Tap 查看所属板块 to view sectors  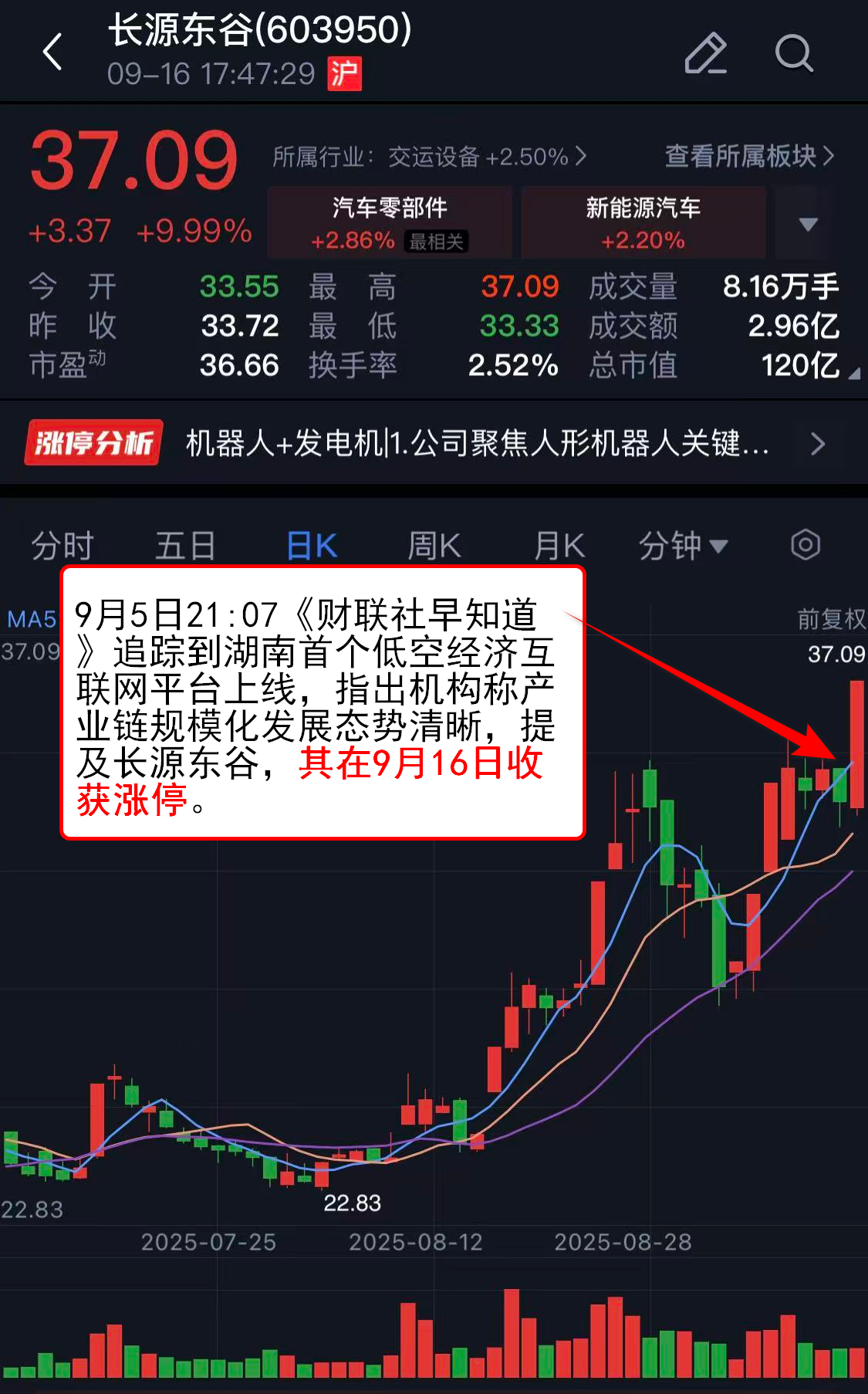tap(748, 156)
